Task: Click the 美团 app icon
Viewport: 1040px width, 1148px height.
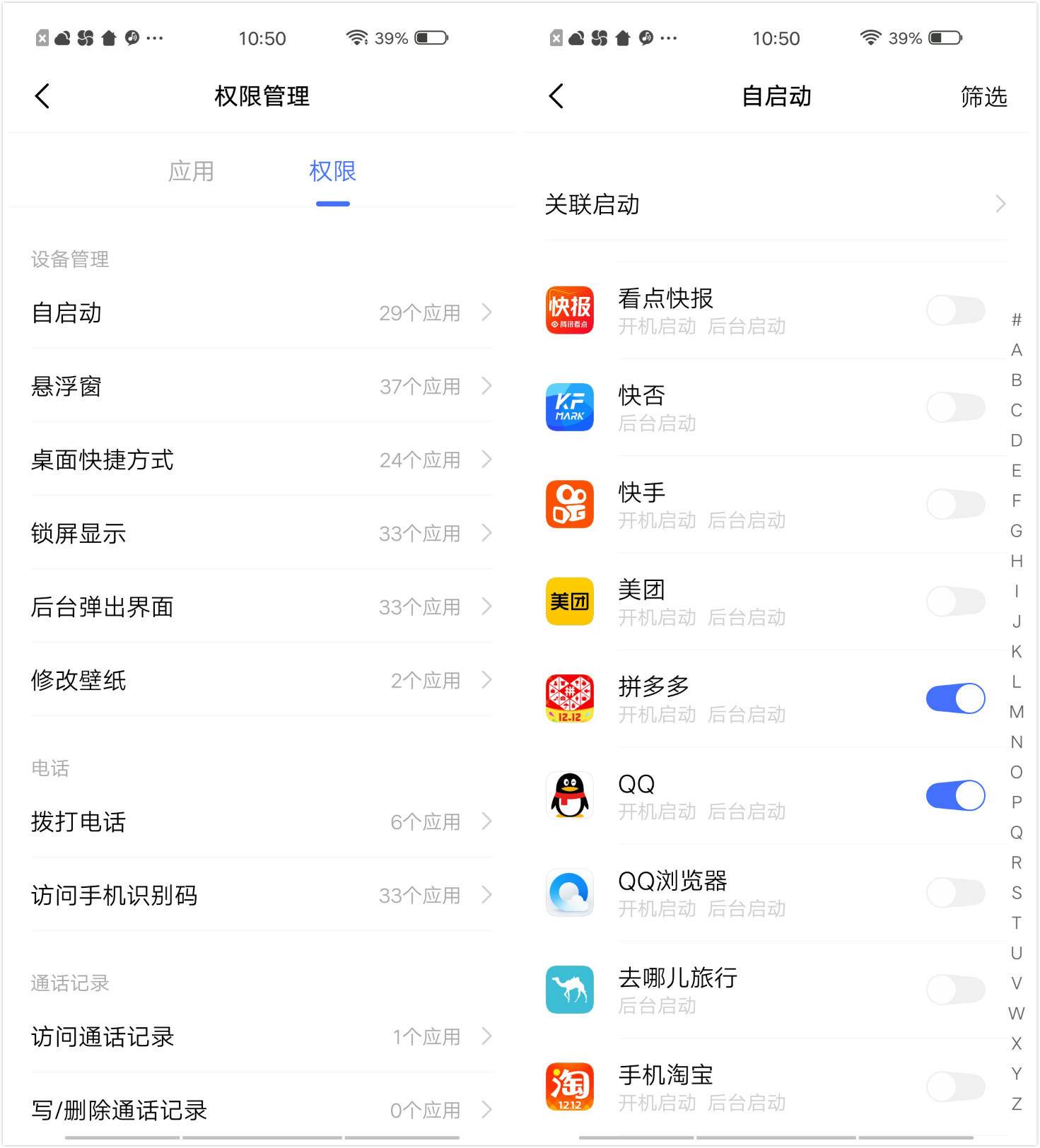Action: pos(569,602)
